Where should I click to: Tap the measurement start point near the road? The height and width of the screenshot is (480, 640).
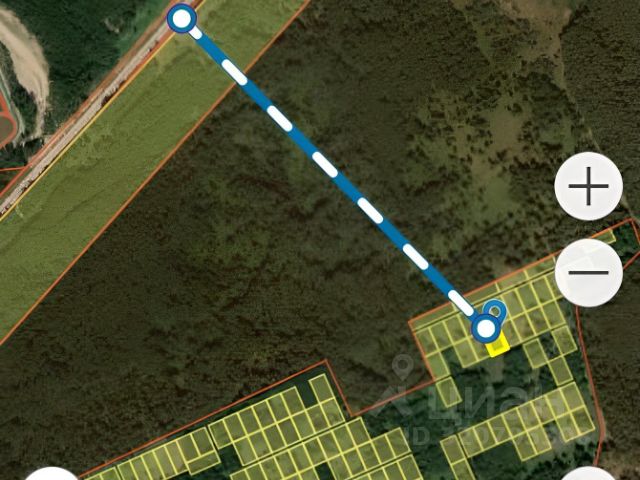coord(181,18)
